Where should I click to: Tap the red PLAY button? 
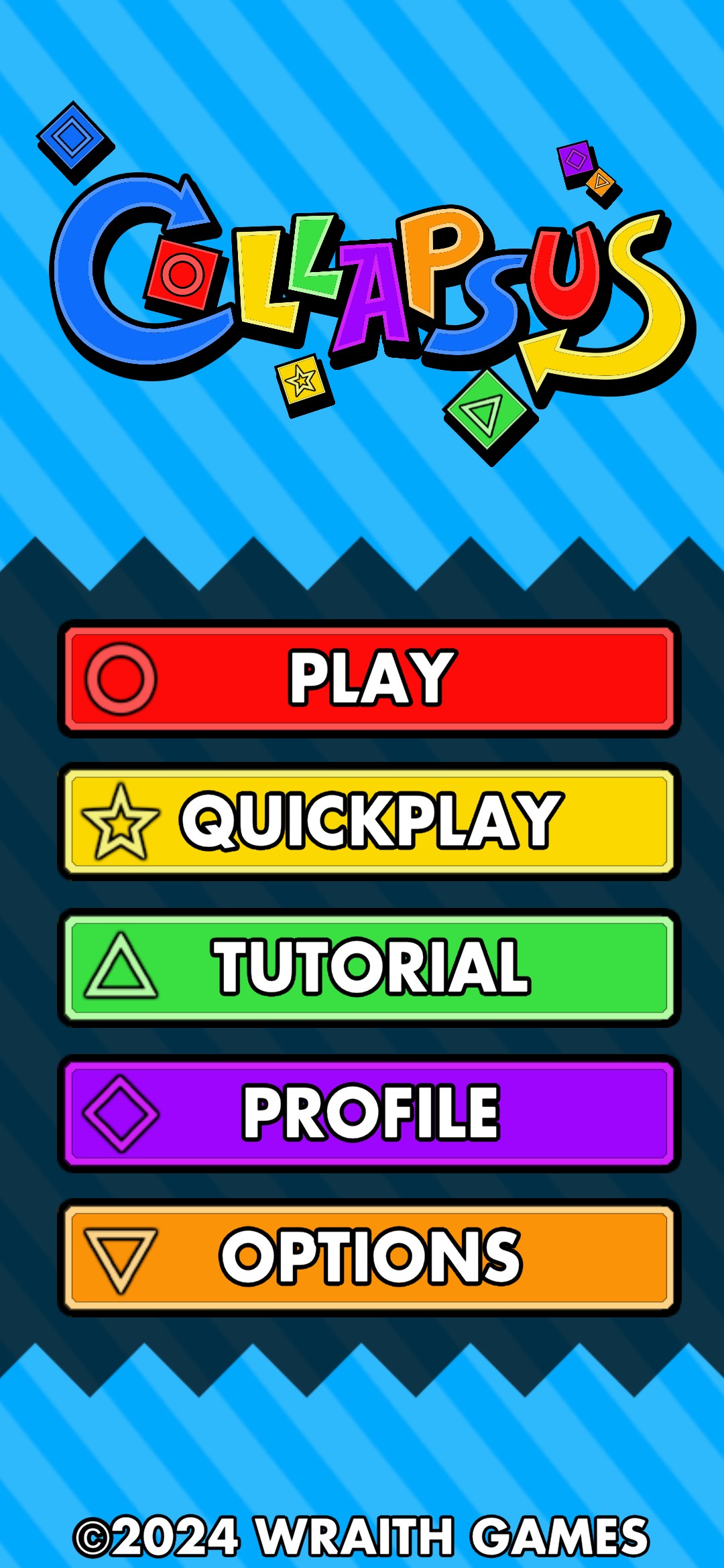coord(370,678)
